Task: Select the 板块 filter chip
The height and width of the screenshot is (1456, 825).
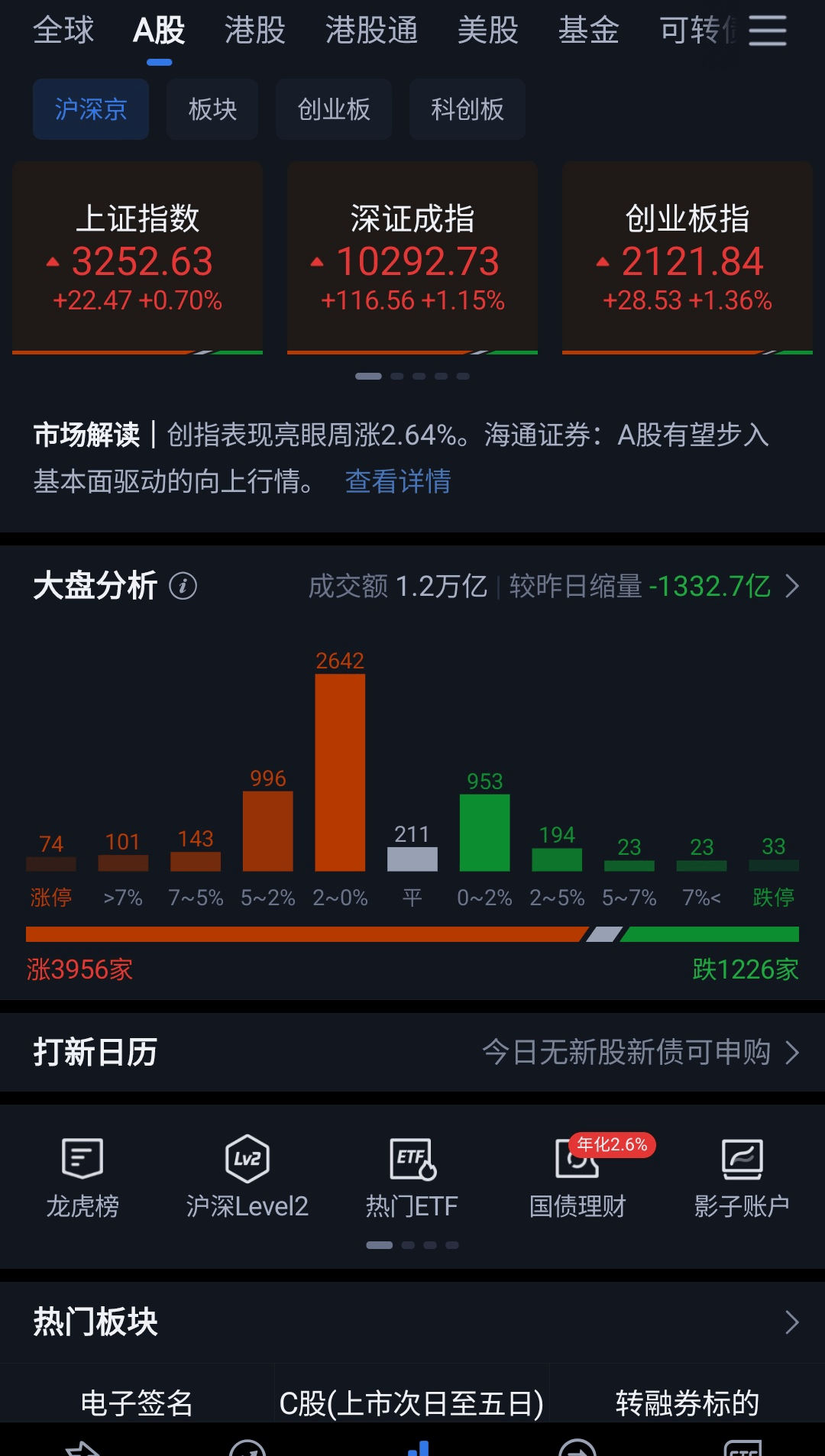Action: point(212,109)
